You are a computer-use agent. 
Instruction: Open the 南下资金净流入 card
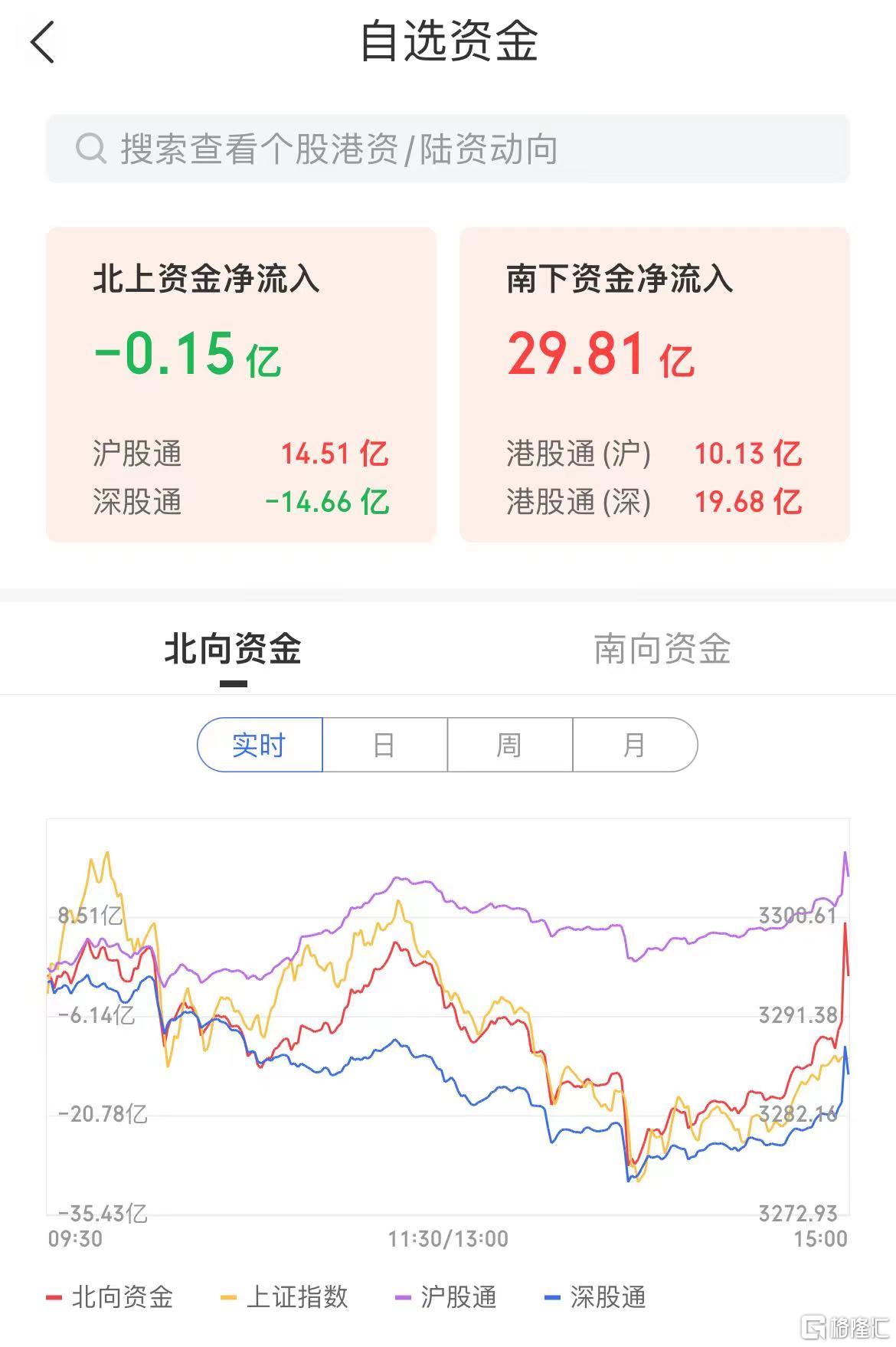click(x=654, y=385)
